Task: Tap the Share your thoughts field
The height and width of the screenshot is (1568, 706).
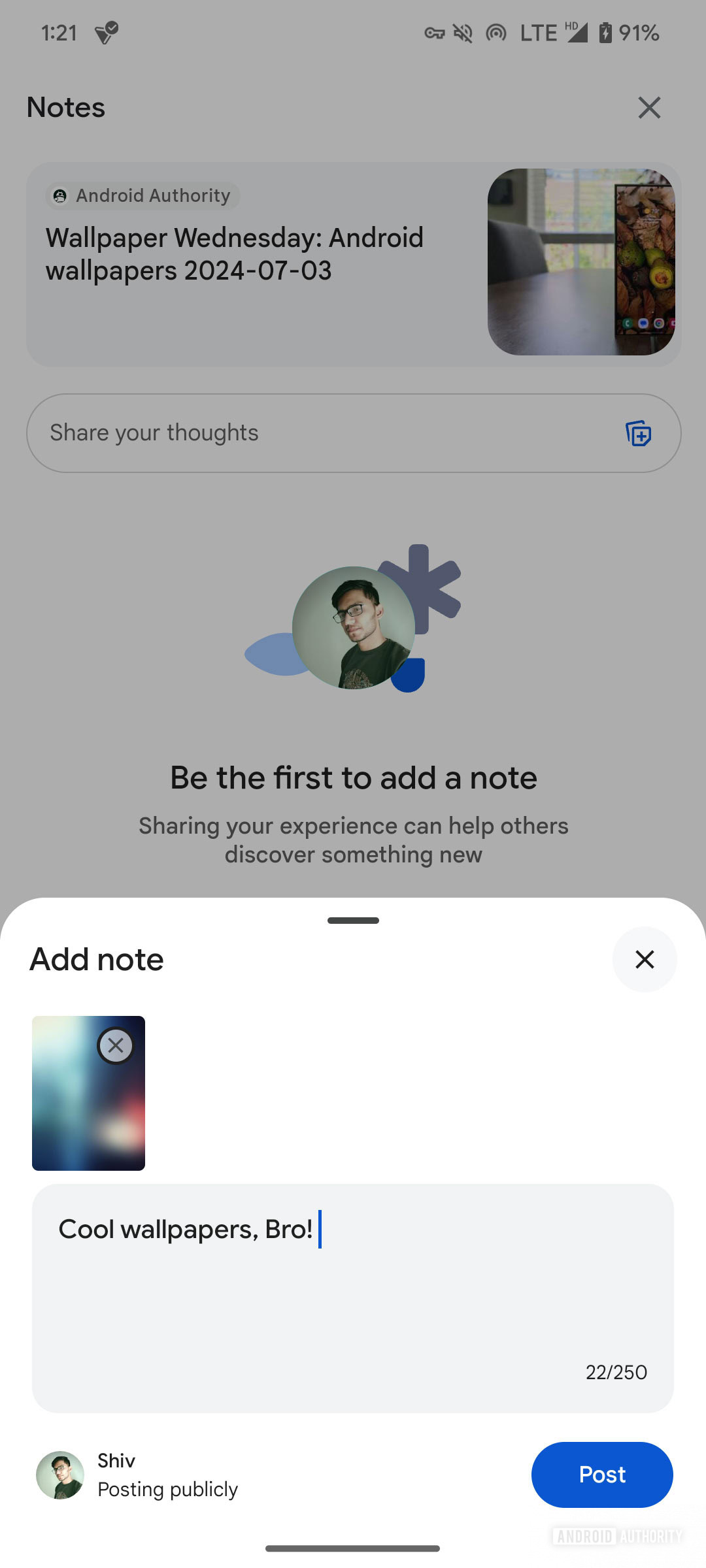Action: tap(314, 433)
